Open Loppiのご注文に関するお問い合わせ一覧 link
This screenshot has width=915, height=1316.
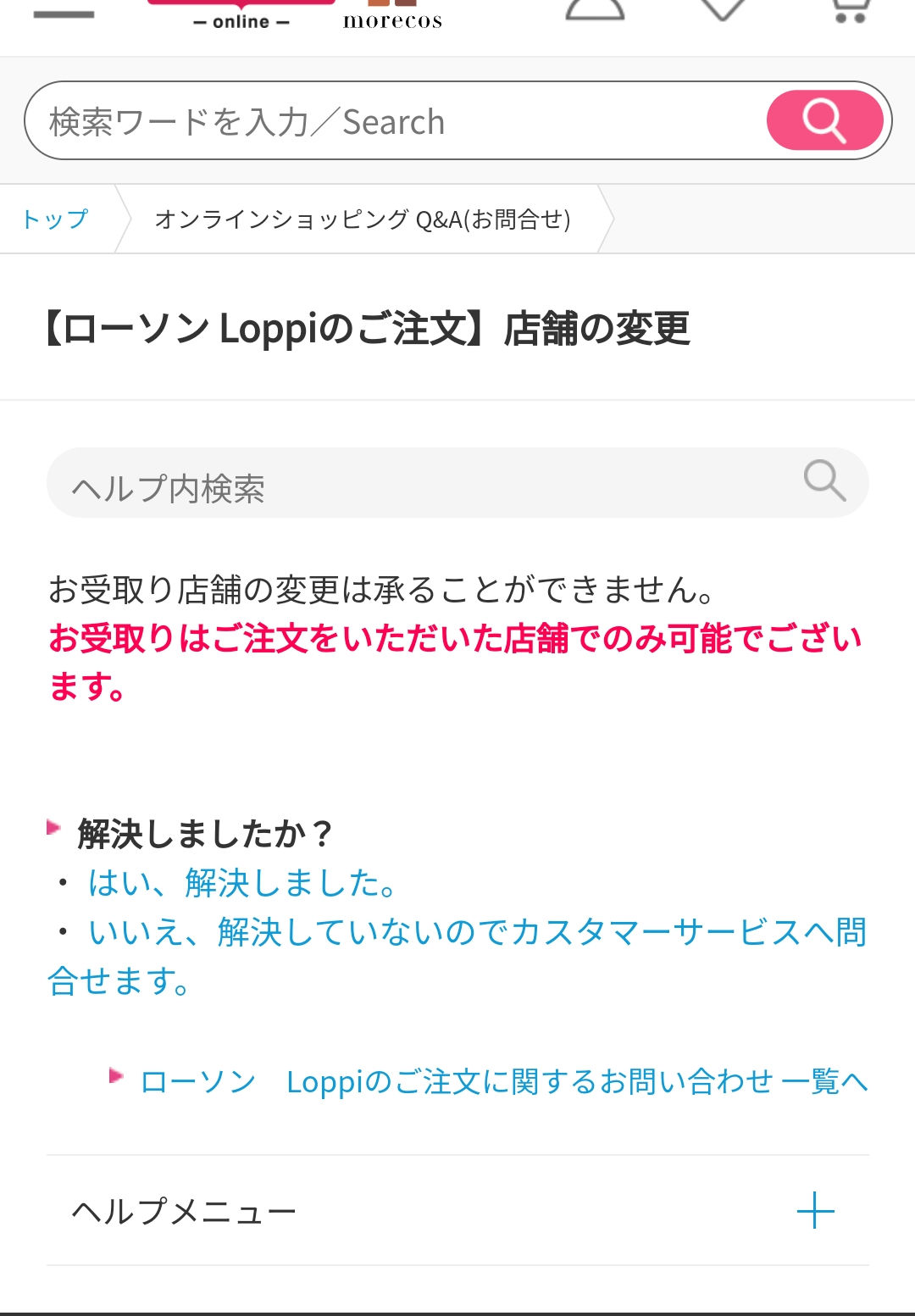503,1082
